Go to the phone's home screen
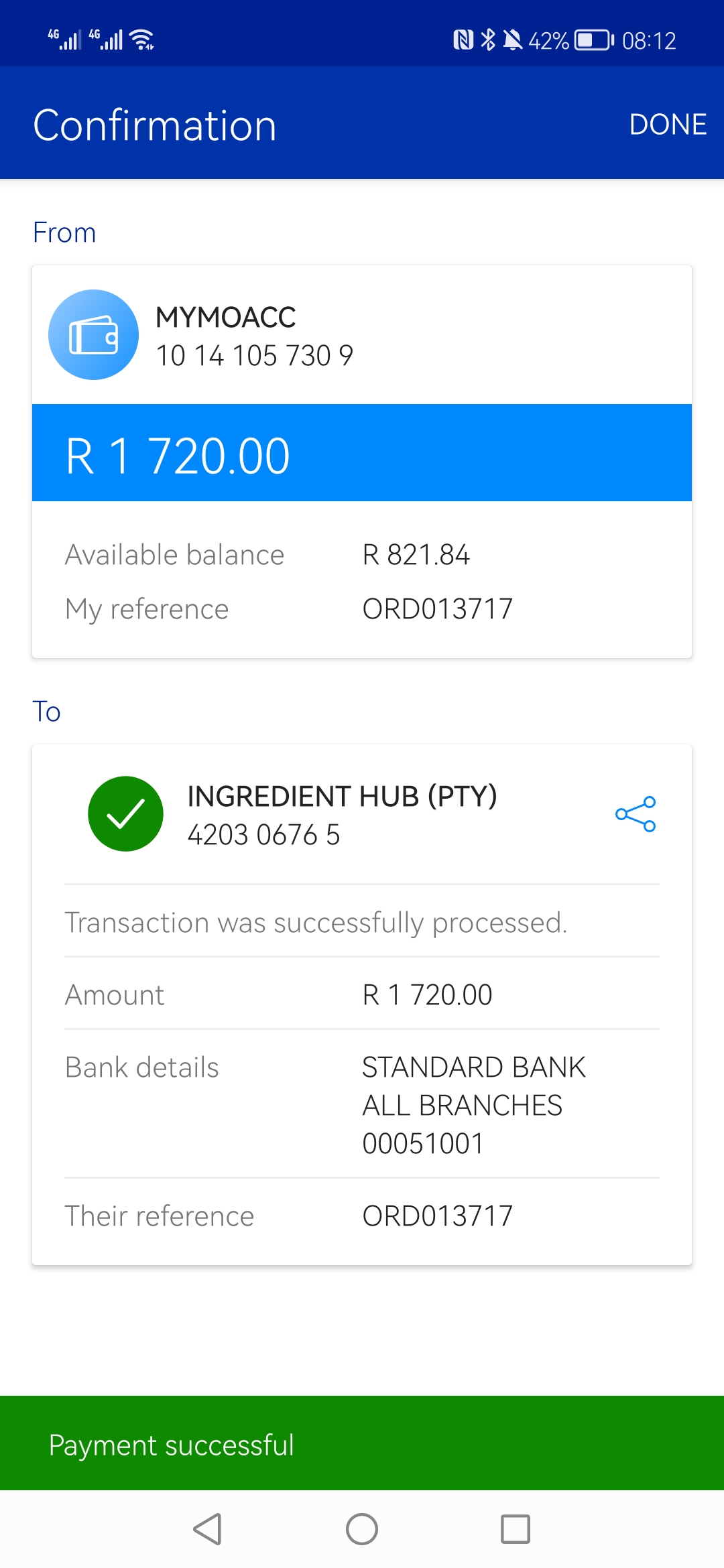The height and width of the screenshot is (1568, 724). point(362,1529)
